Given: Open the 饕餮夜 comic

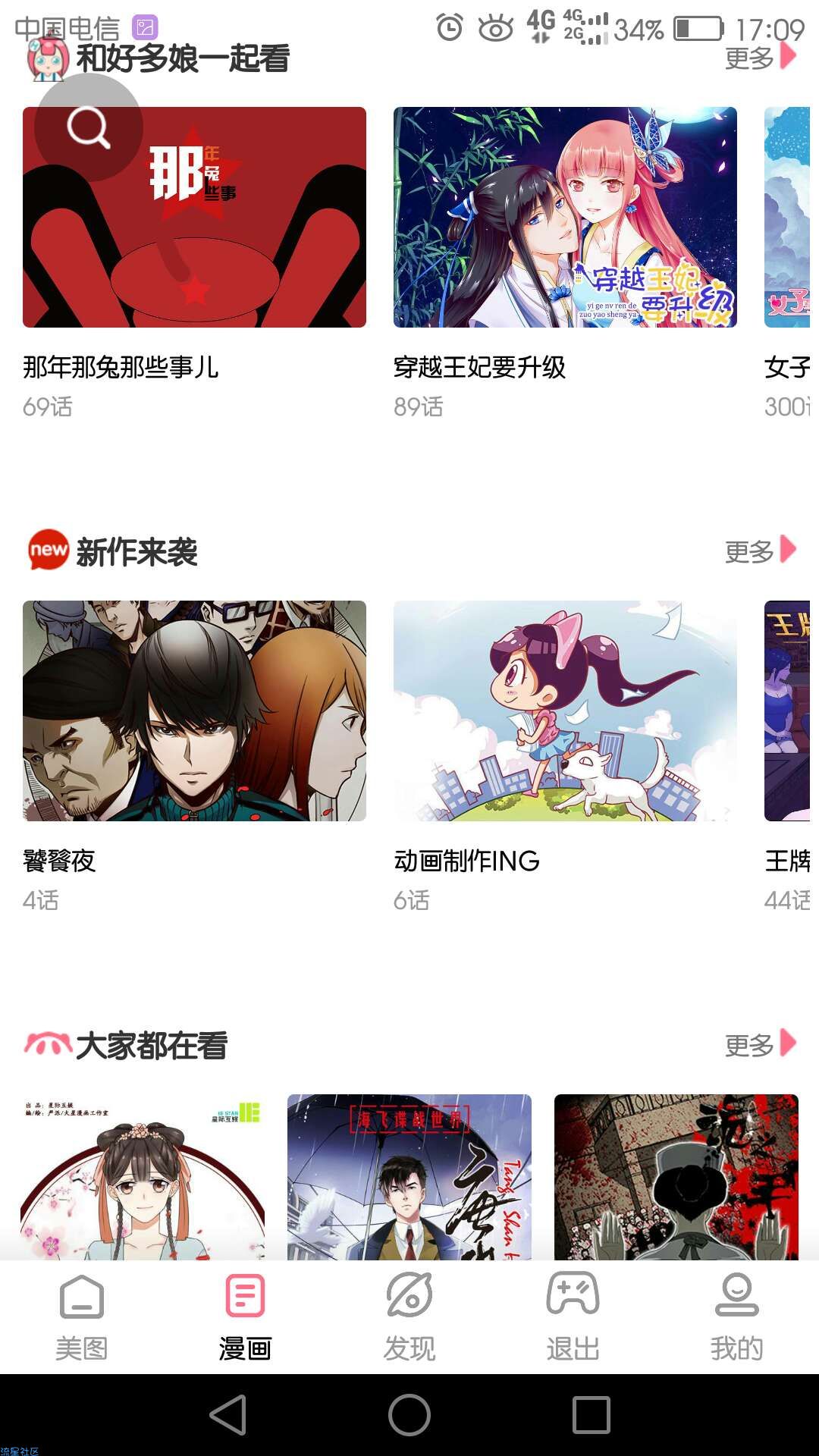Looking at the screenshot, I should click(x=194, y=711).
